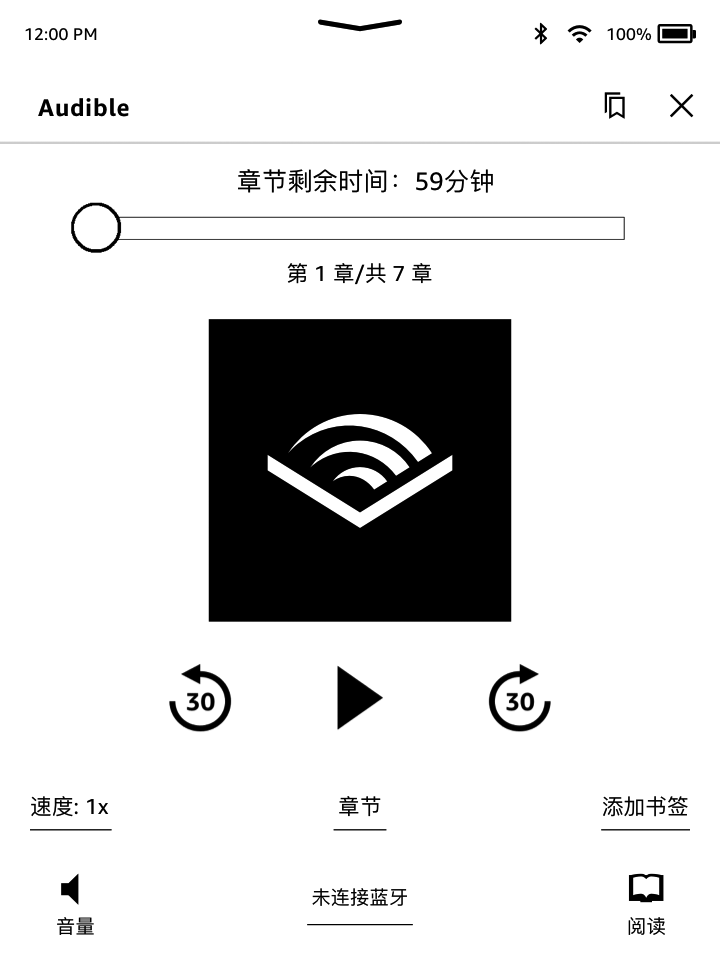Change the playback speed from 1x
This screenshot has height=960, width=720.
(70, 807)
